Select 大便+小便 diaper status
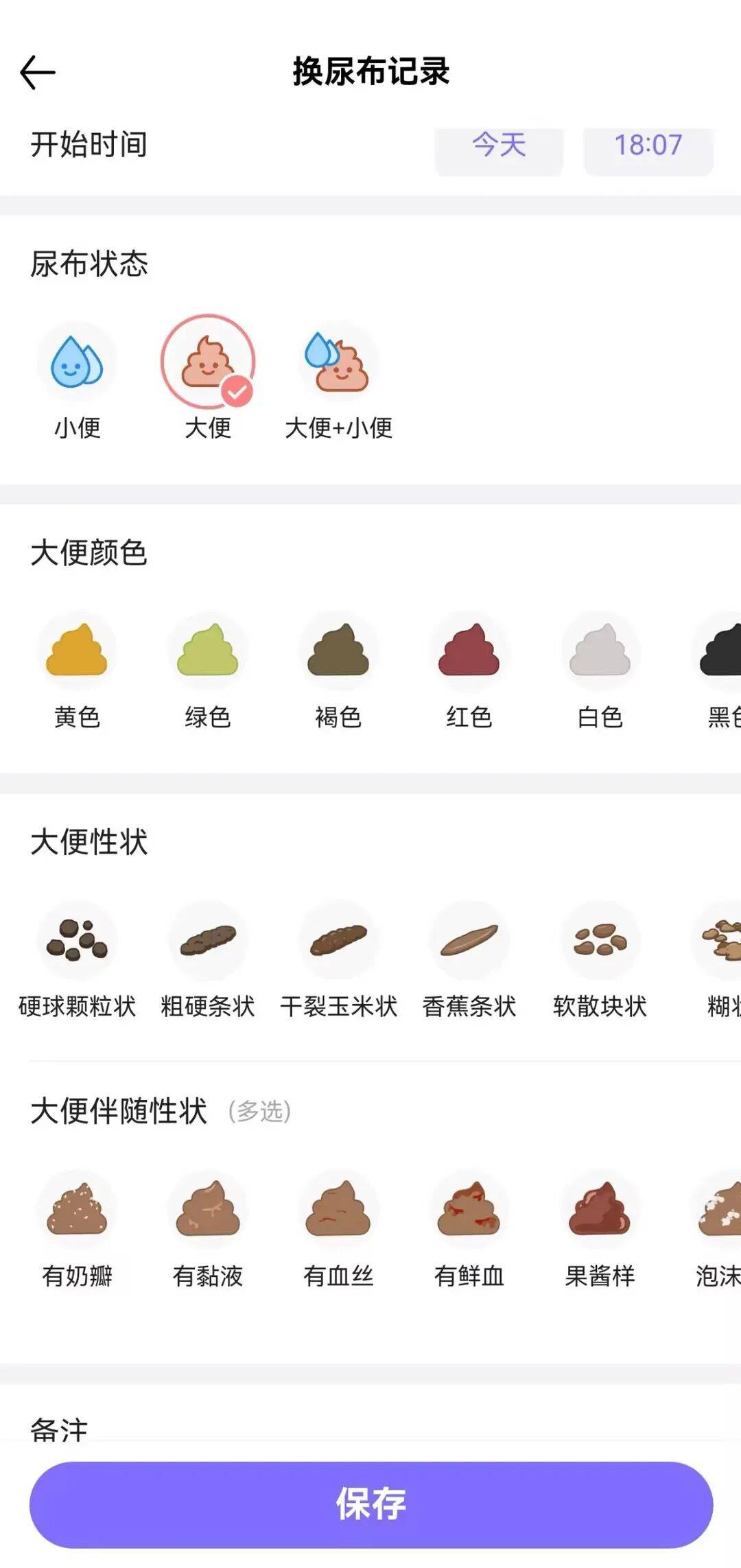 [338, 362]
